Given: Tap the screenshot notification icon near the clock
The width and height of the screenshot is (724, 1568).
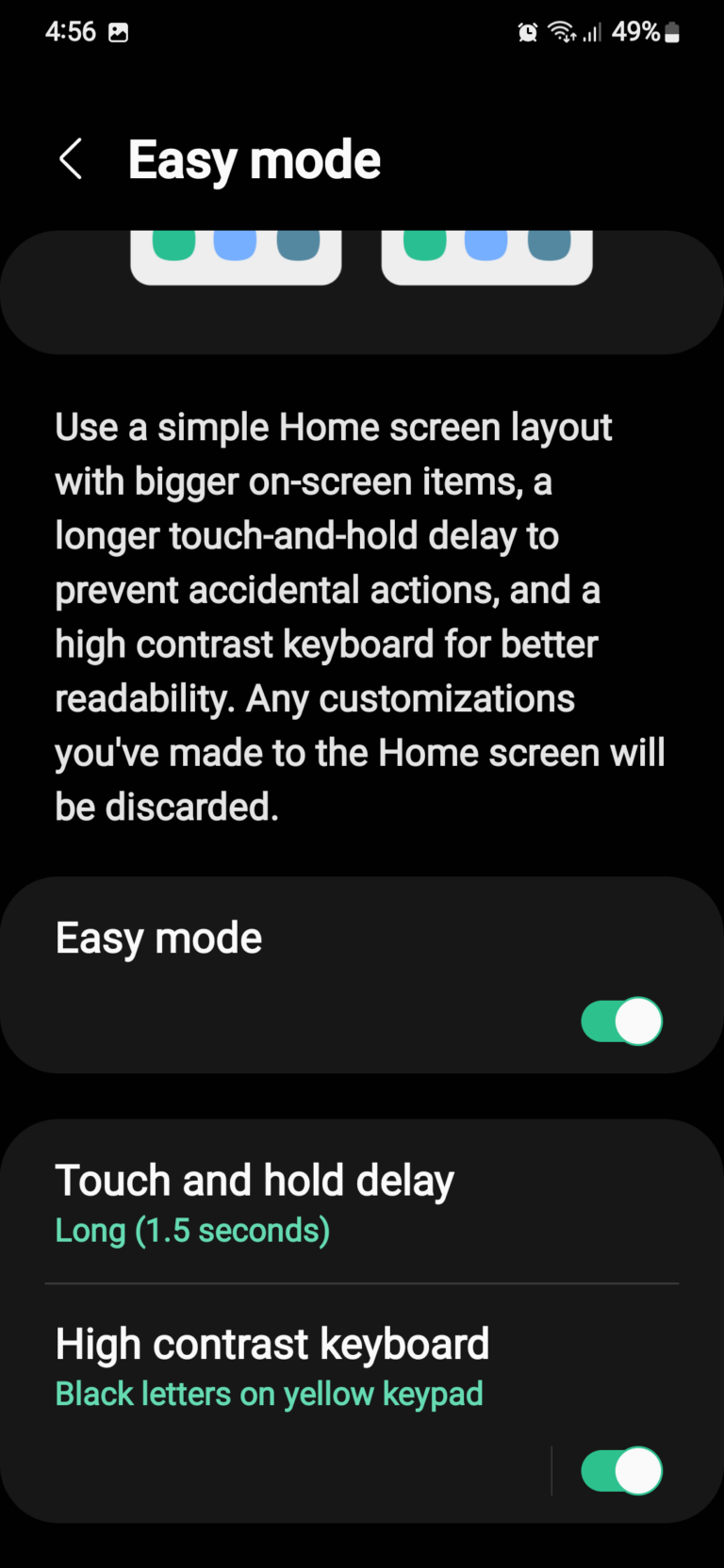Looking at the screenshot, I should coord(119,31).
